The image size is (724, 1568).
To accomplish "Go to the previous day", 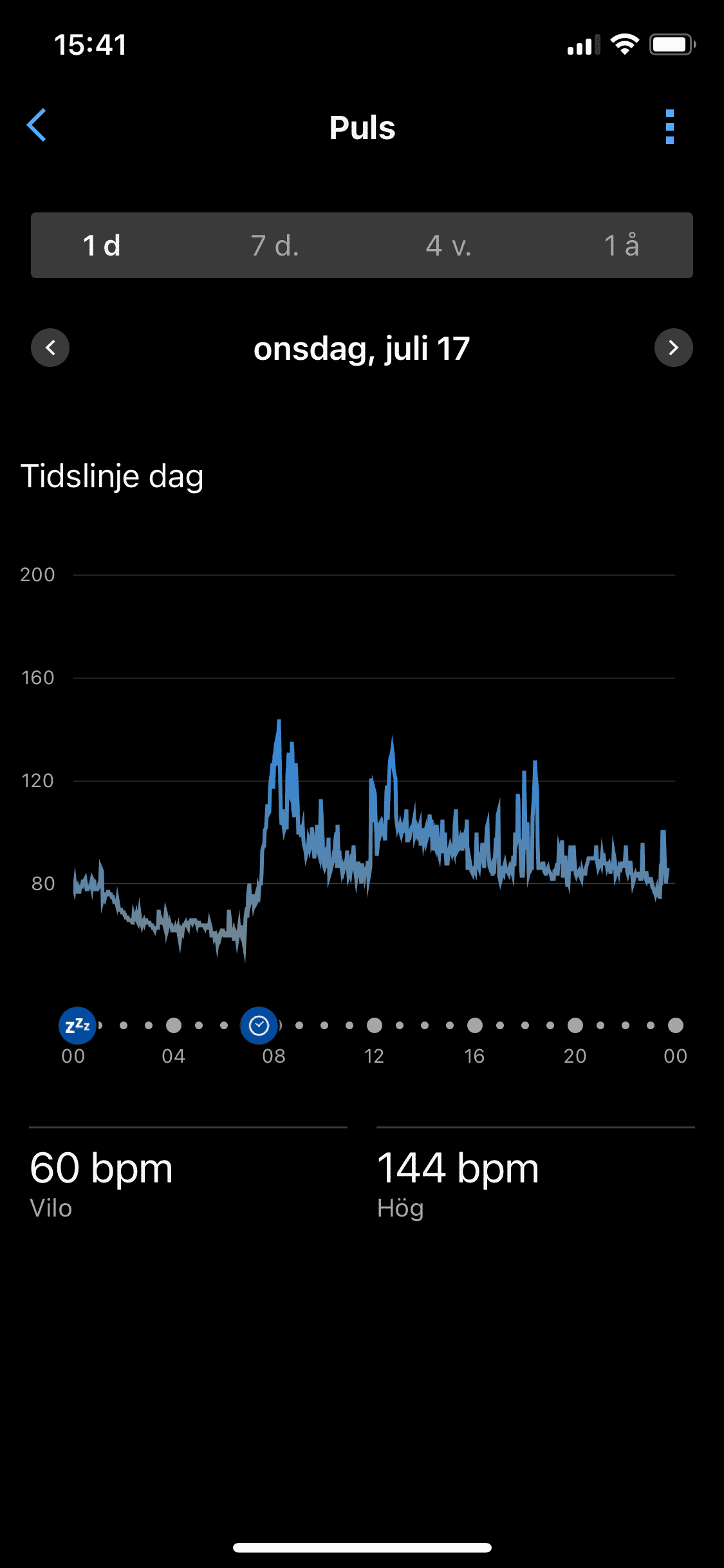I will coord(50,348).
